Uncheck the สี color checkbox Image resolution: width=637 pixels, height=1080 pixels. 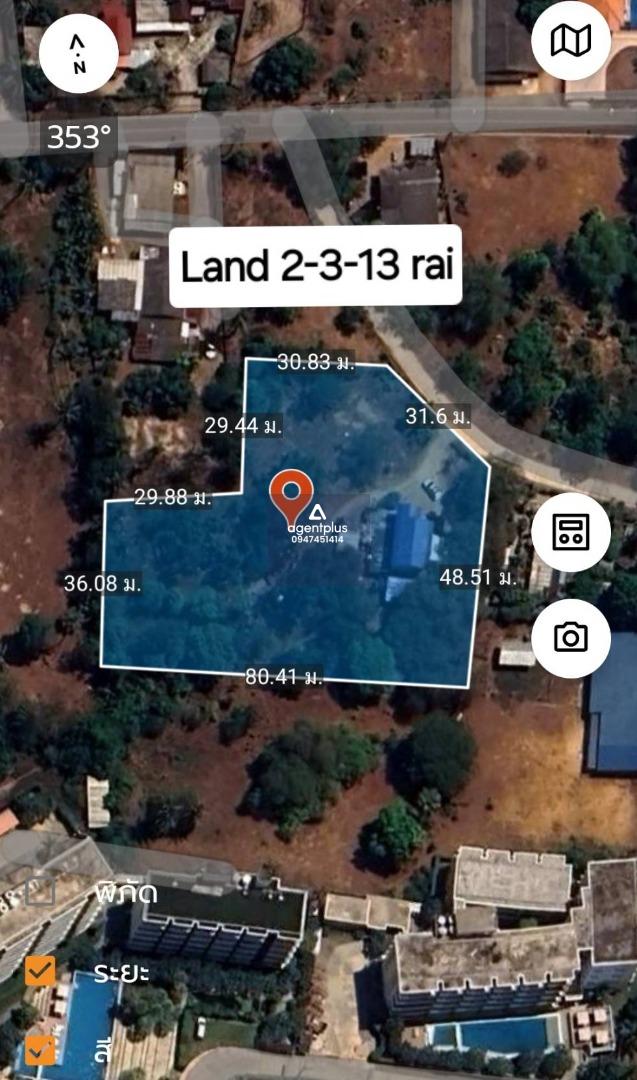(40, 1049)
